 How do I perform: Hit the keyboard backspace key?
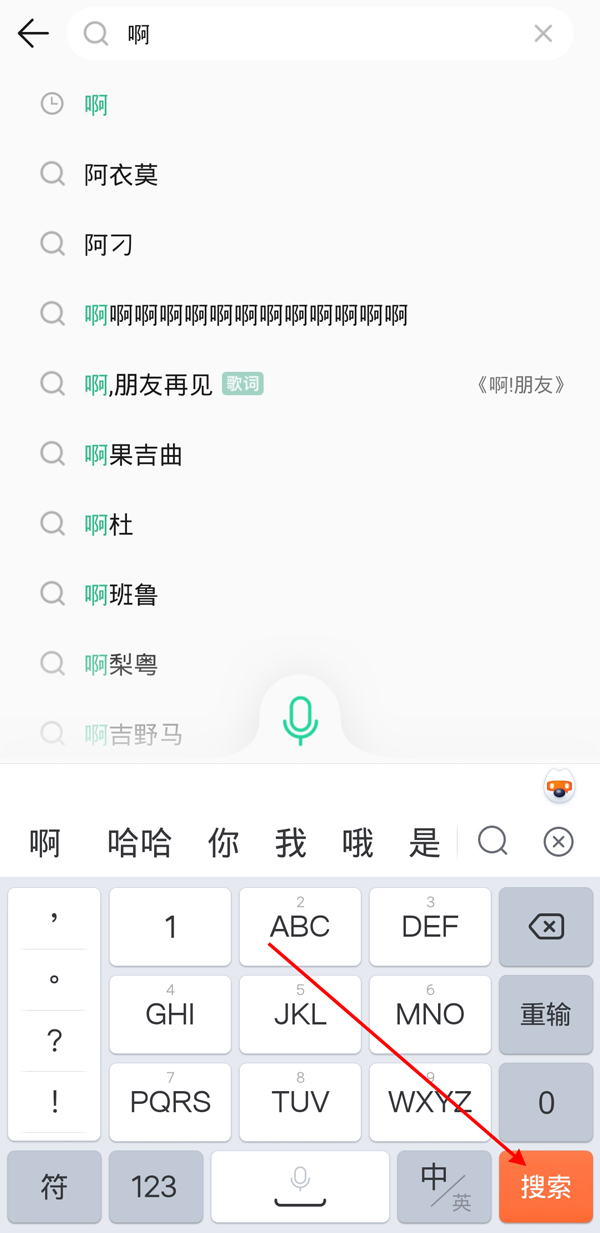(x=546, y=927)
